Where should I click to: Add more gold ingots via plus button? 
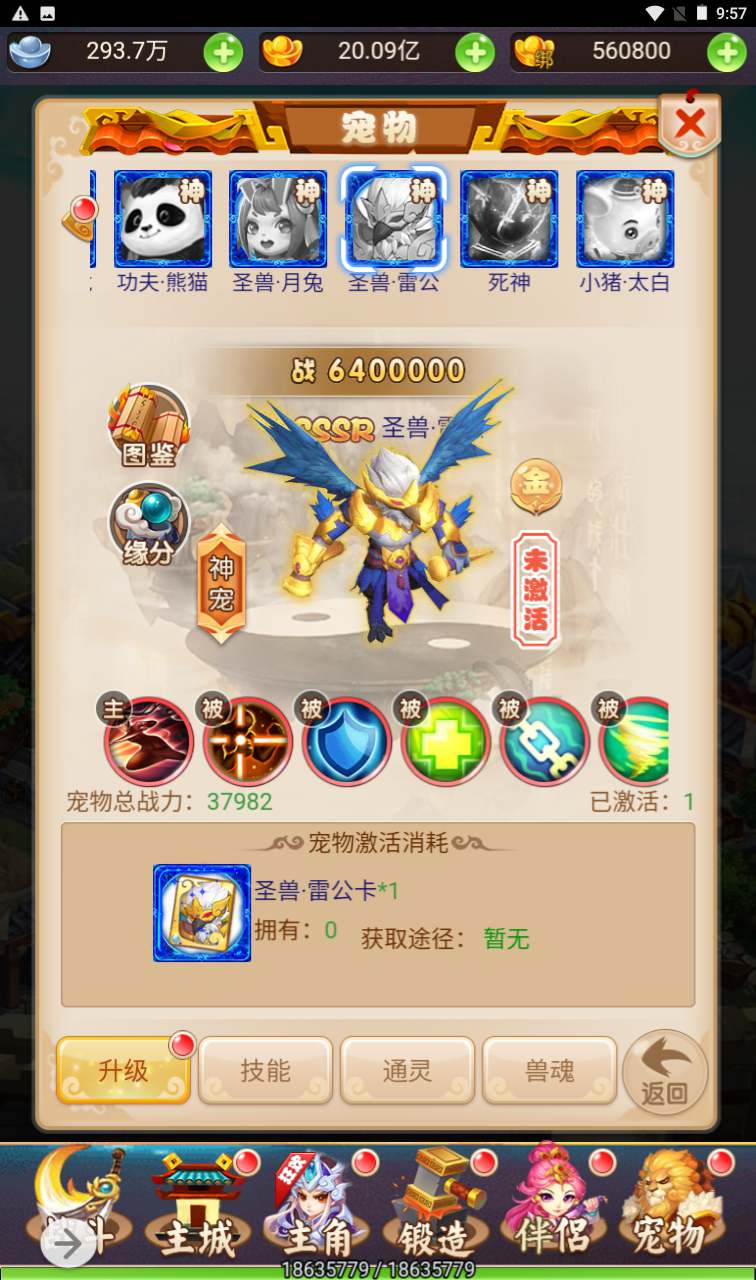(x=475, y=52)
